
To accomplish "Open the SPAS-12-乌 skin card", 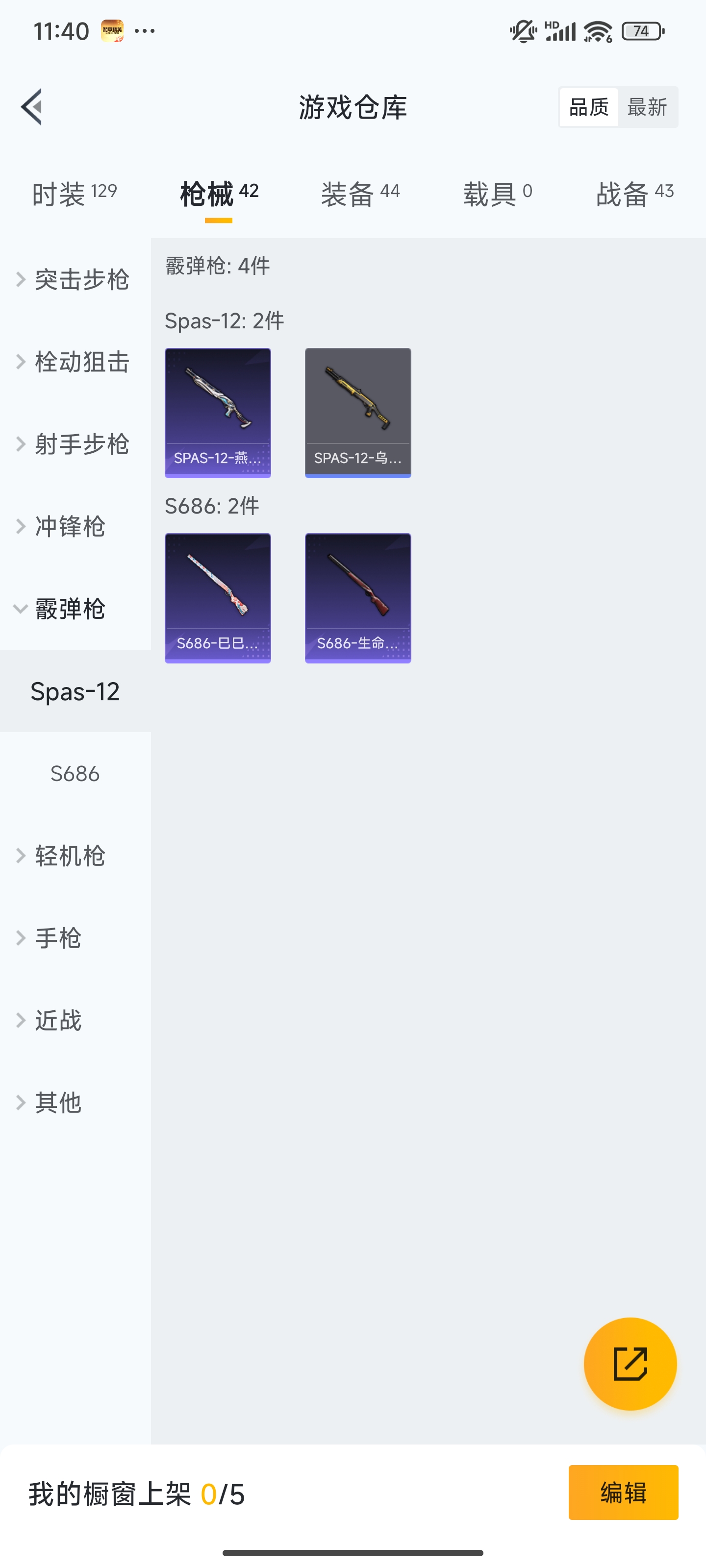I will click(357, 413).
